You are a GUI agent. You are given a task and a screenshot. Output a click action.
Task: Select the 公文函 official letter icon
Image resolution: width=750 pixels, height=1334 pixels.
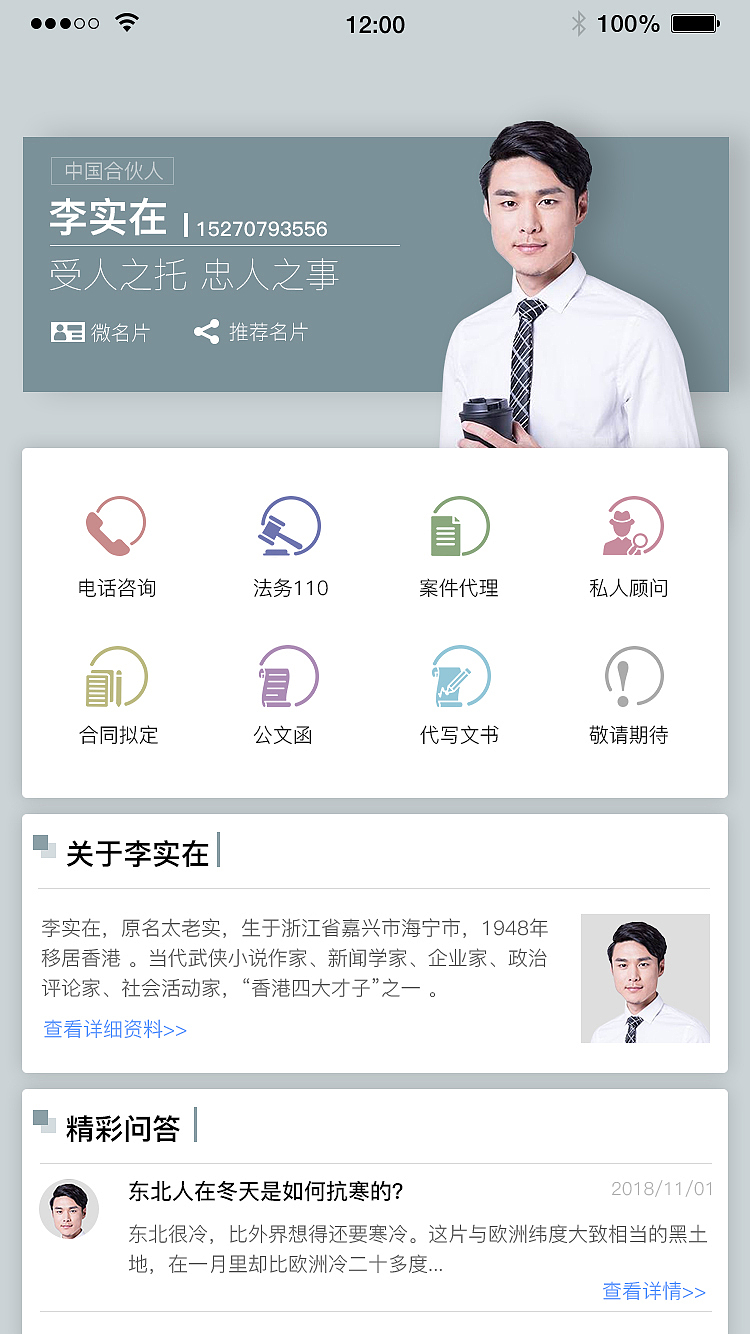(x=287, y=680)
